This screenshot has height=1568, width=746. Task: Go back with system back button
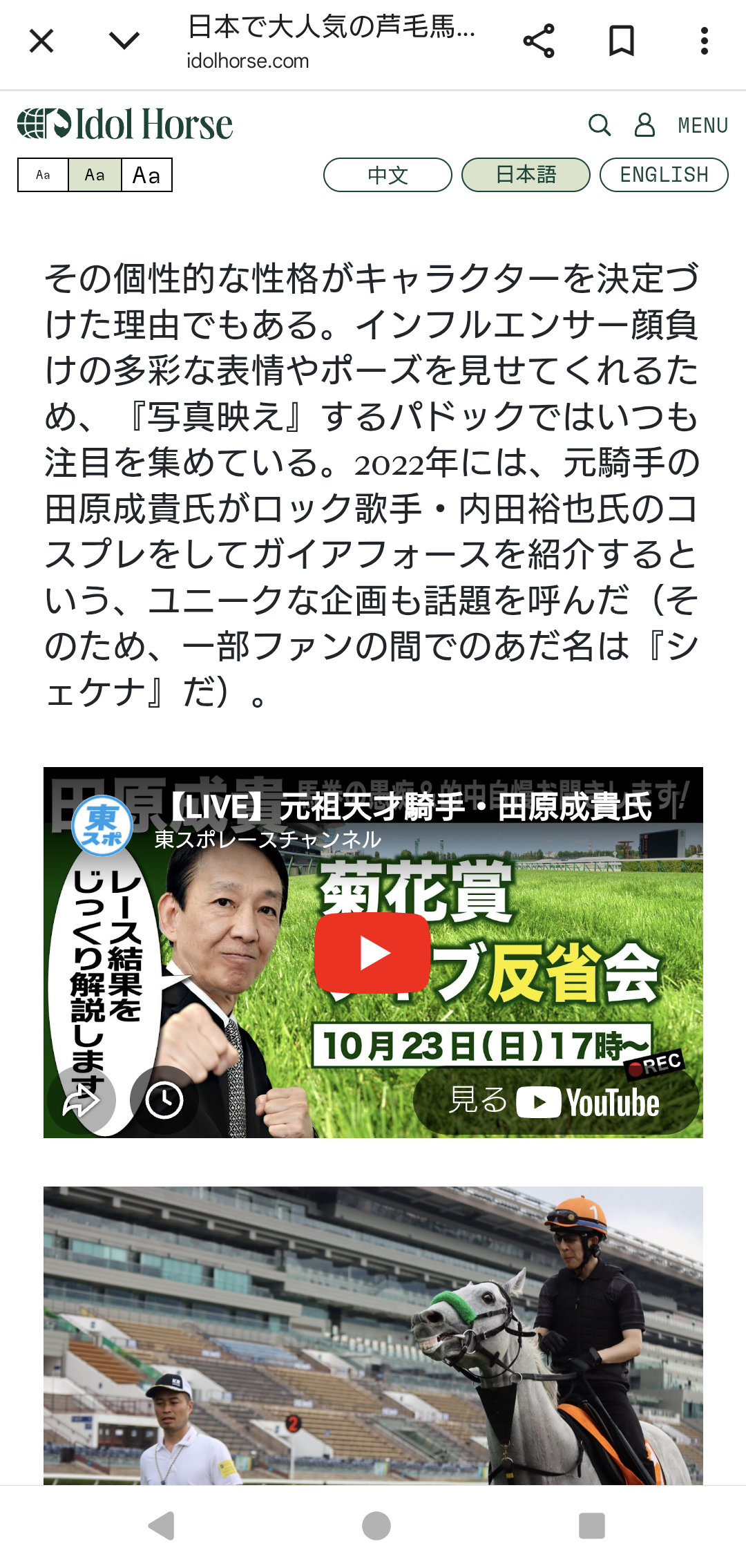pos(162,1525)
